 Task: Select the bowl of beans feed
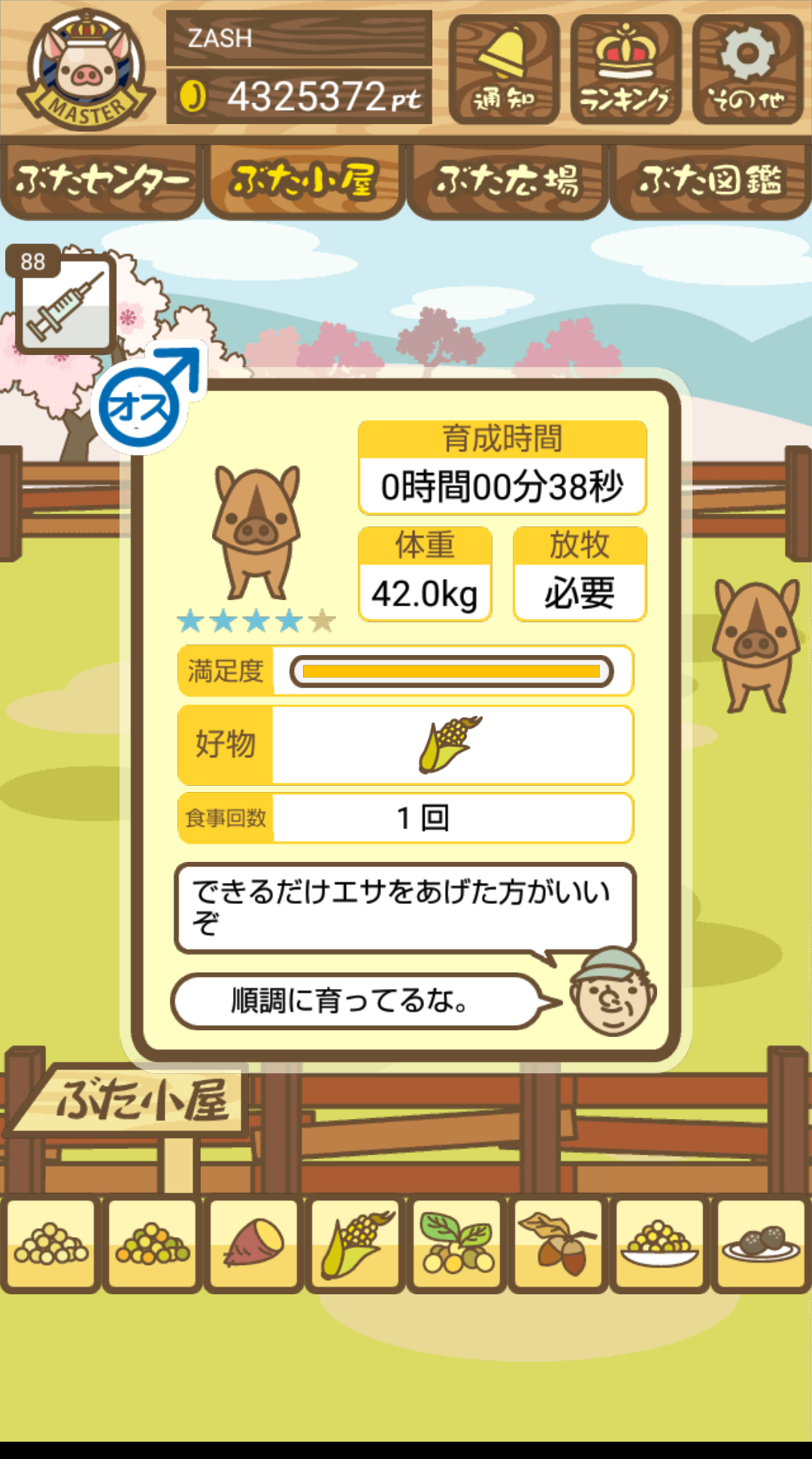[660, 1244]
